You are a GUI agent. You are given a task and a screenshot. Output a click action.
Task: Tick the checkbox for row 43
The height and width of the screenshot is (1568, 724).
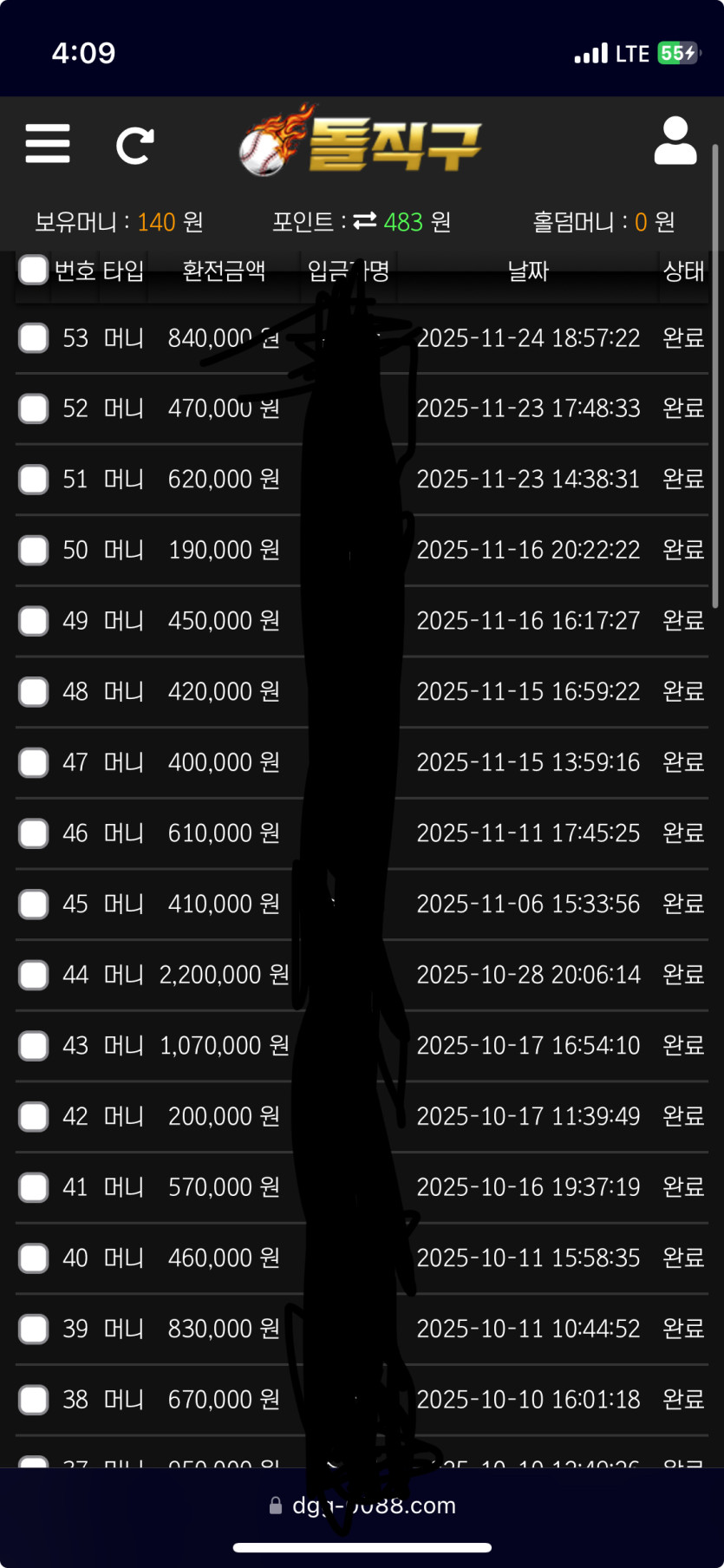pyautogui.click(x=34, y=1046)
